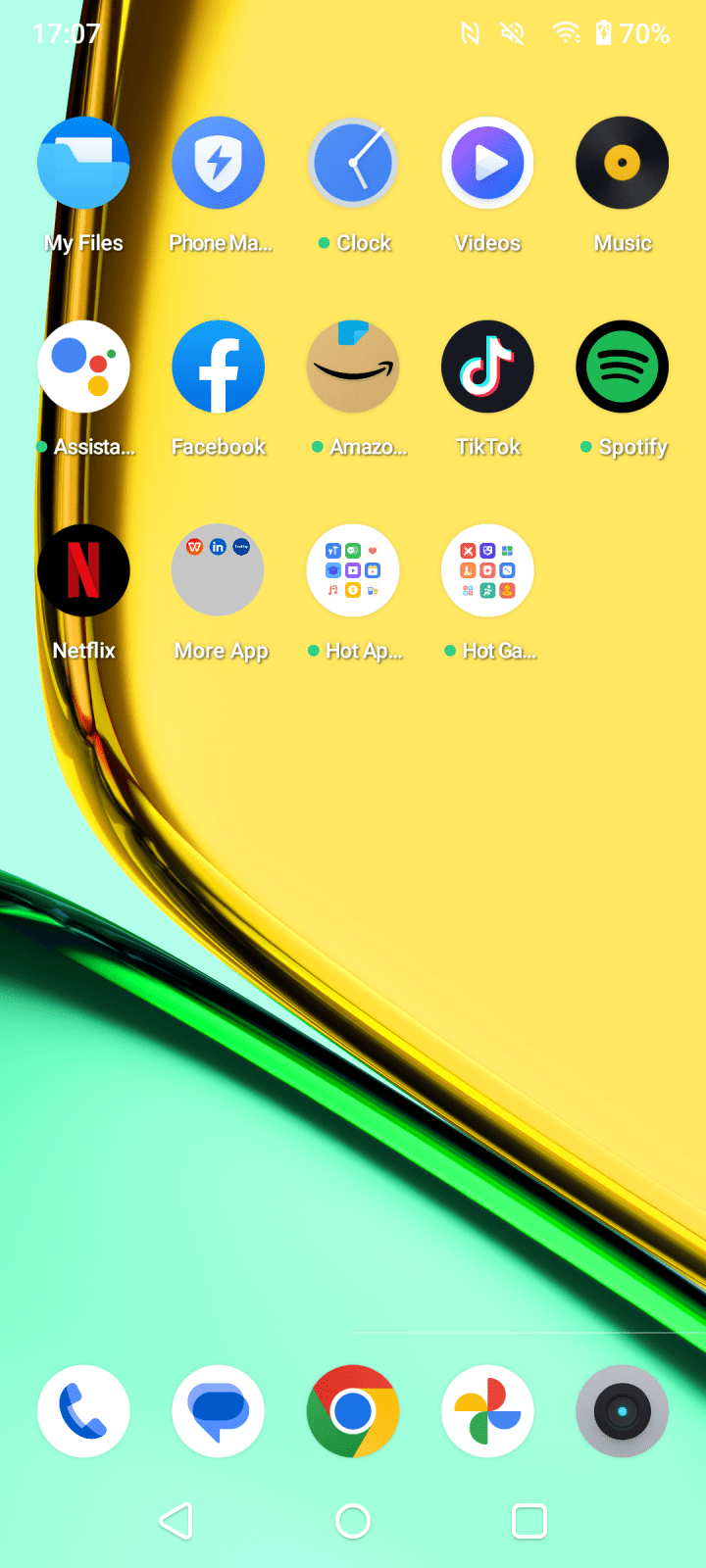The height and width of the screenshot is (1568, 706).
Task: Launch Facebook
Action: tap(218, 367)
